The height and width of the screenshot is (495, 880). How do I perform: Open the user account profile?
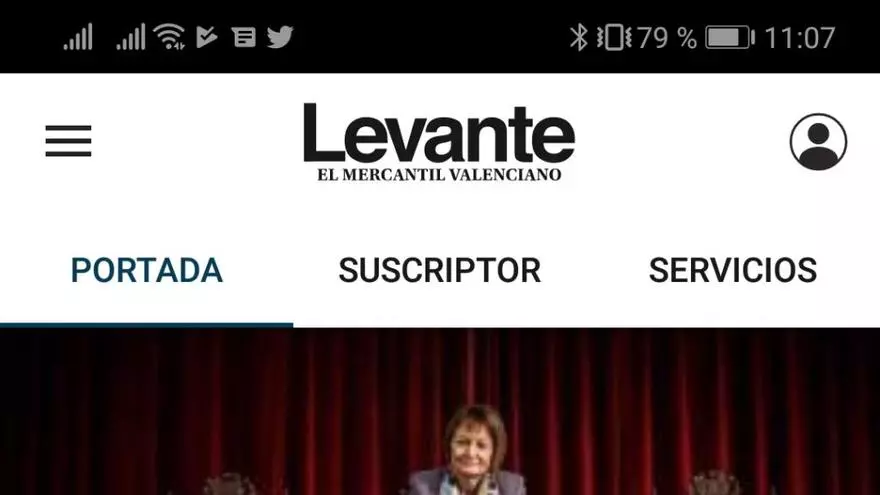click(817, 142)
